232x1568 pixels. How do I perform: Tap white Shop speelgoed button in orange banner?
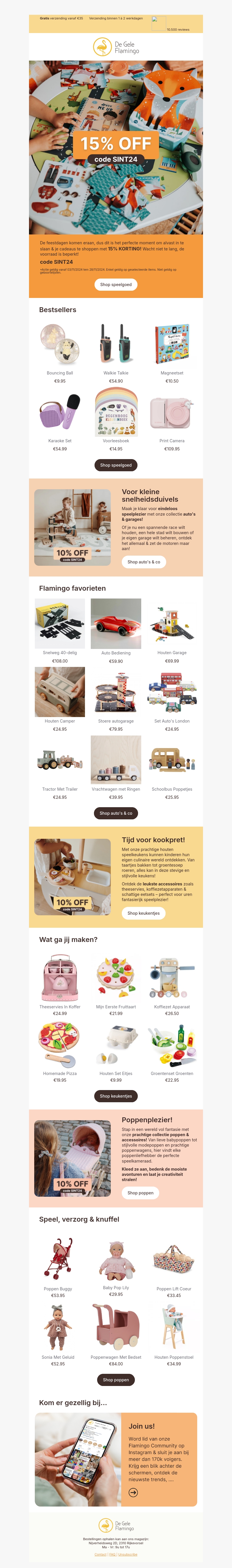116,284
